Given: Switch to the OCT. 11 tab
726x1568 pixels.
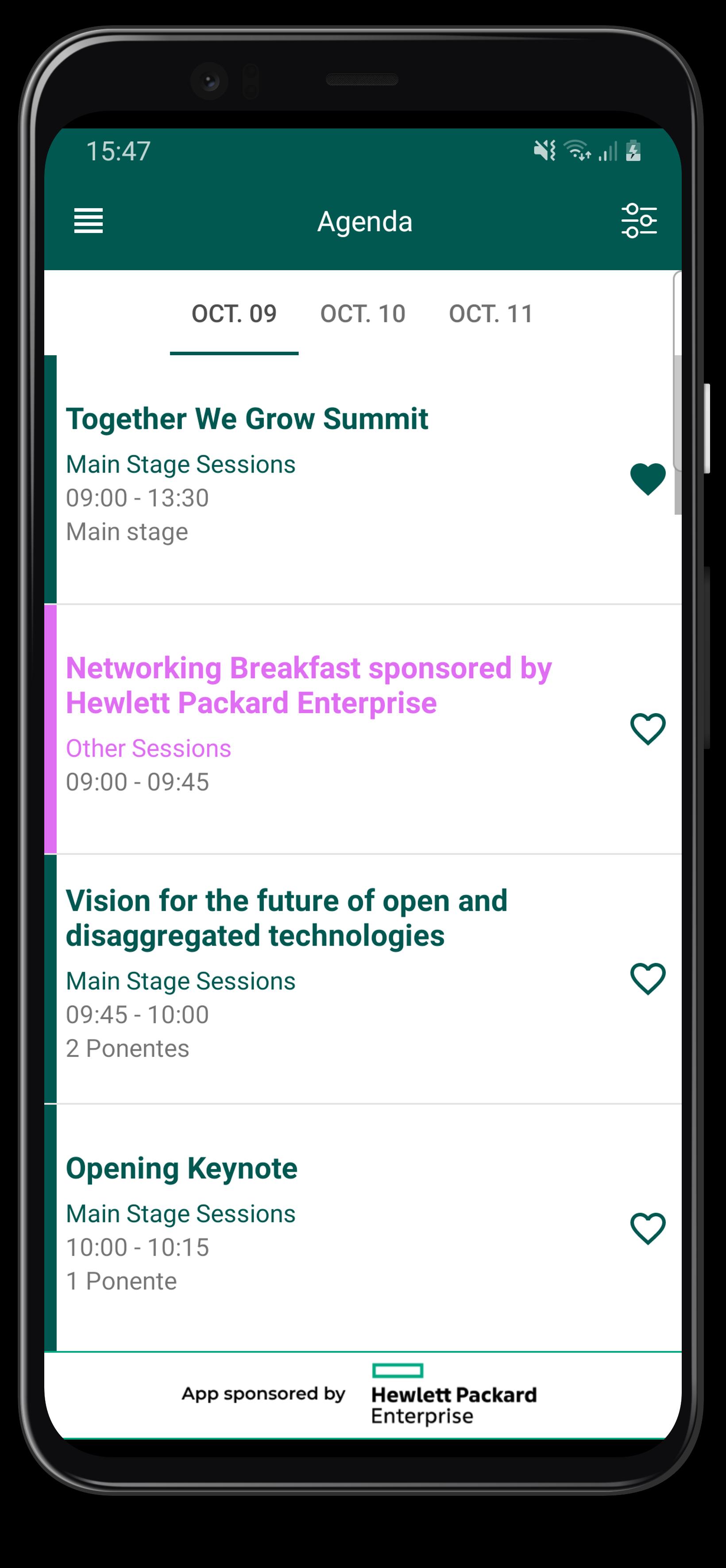Looking at the screenshot, I should [x=490, y=314].
